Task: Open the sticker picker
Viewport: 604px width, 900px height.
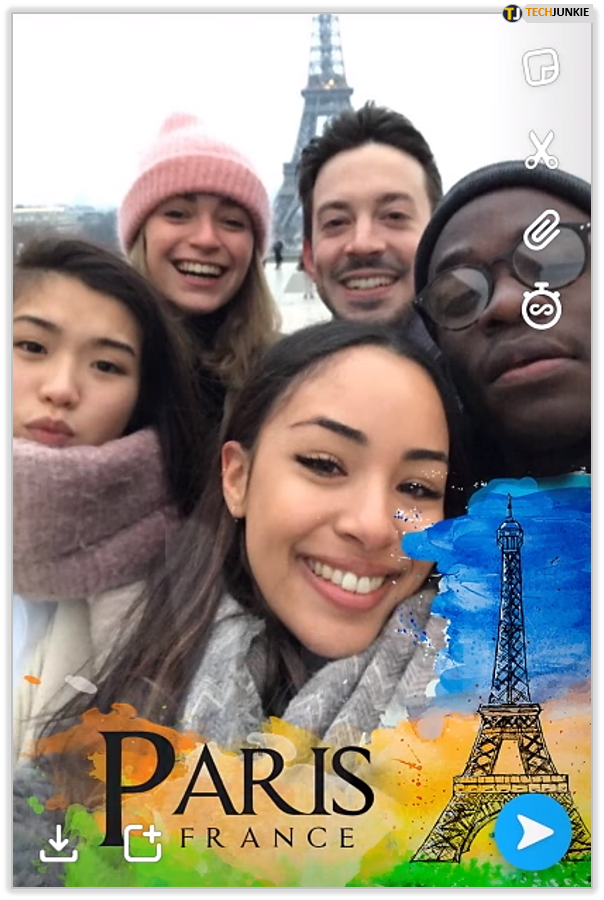Action: pos(541,68)
